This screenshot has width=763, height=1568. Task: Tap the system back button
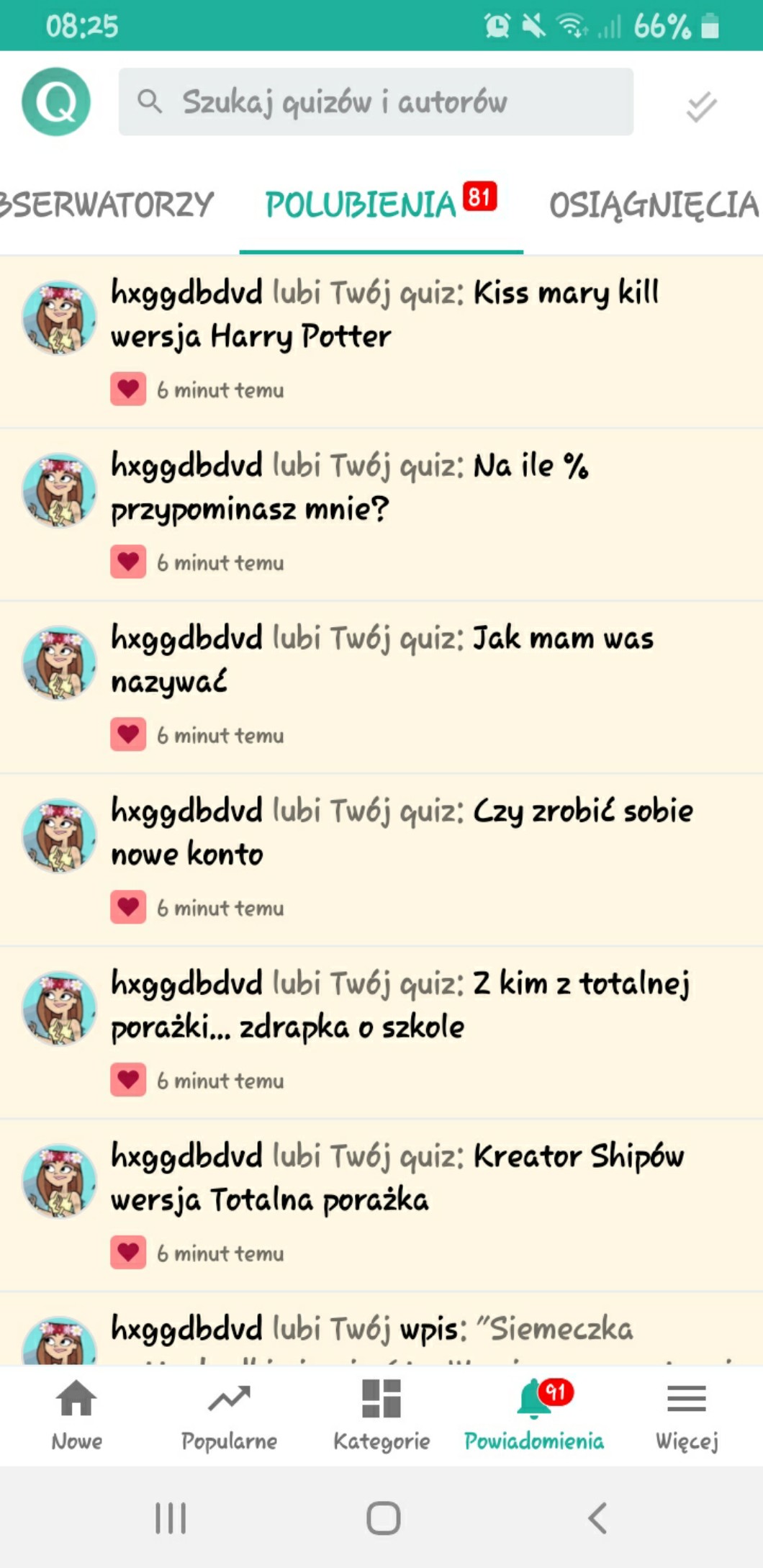597,1518
